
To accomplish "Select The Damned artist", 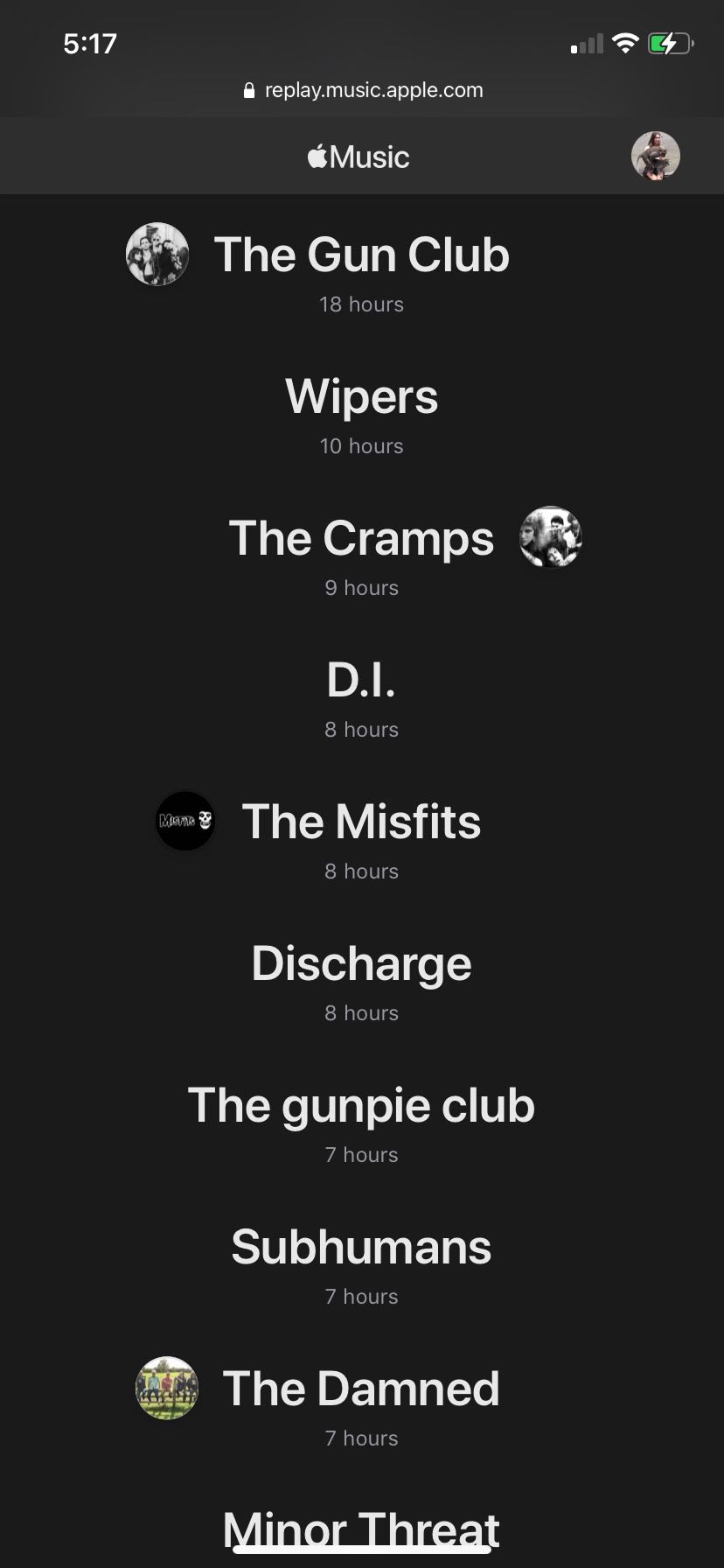I will pos(361,1389).
